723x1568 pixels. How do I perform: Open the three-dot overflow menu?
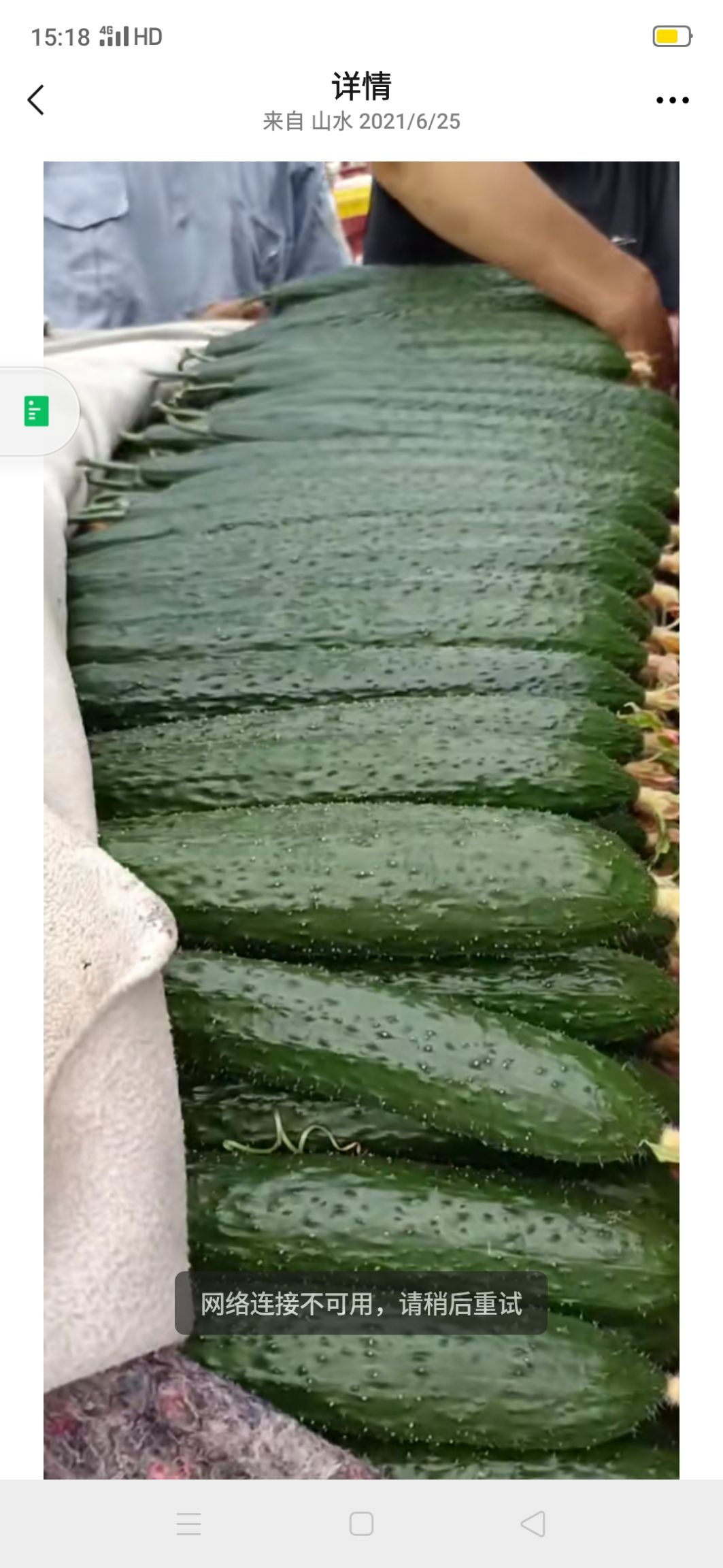click(672, 100)
